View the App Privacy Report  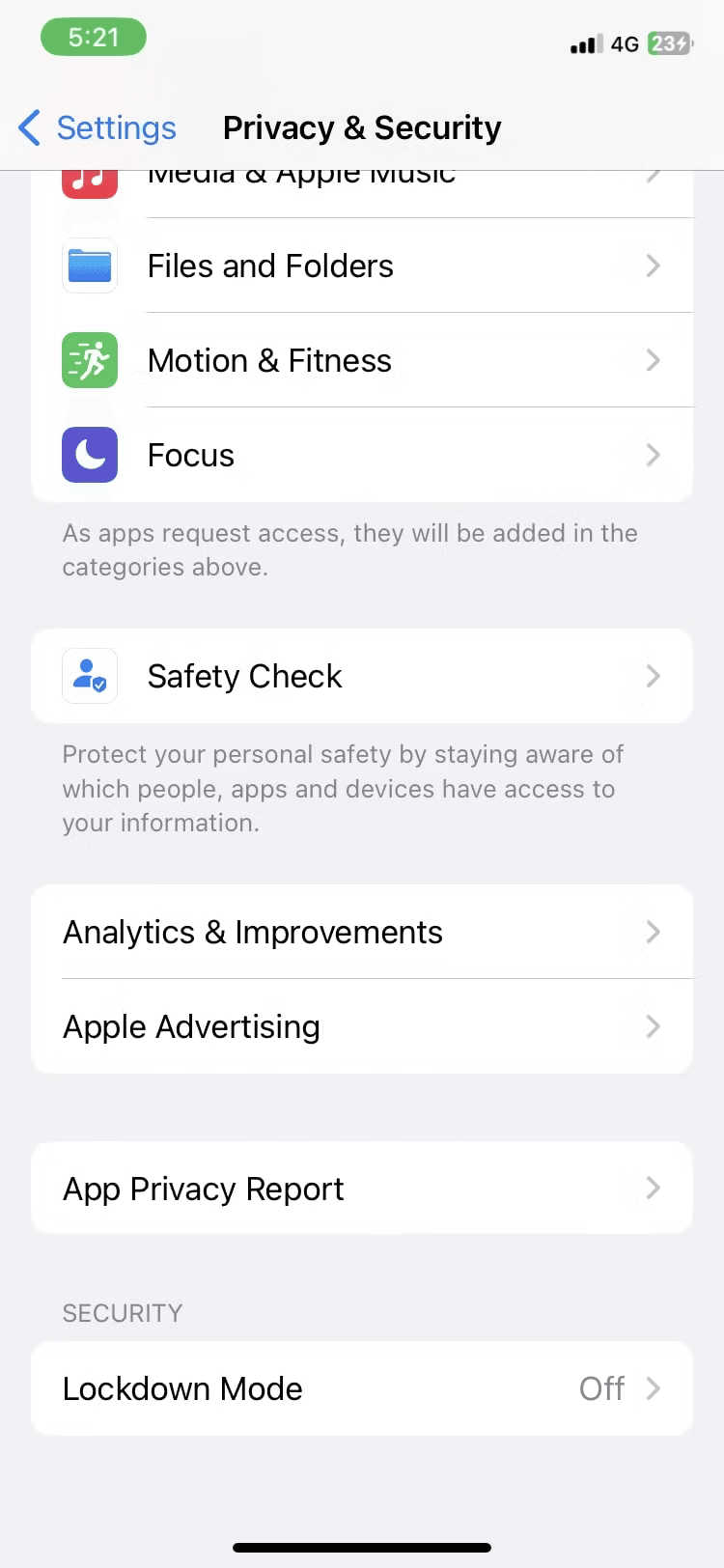click(362, 1189)
